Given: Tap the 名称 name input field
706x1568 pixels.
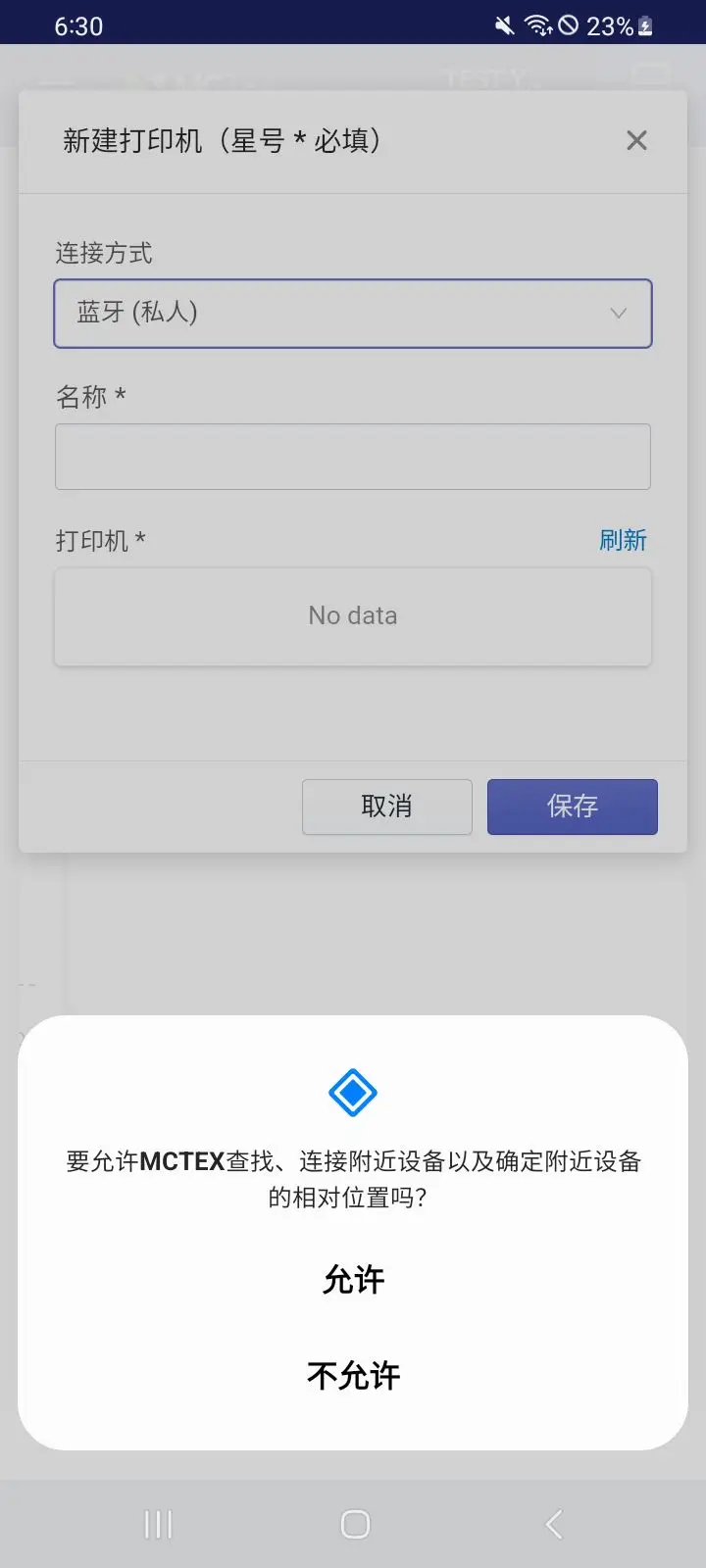Looking at the screenshot, I should (x=353, y=456).
